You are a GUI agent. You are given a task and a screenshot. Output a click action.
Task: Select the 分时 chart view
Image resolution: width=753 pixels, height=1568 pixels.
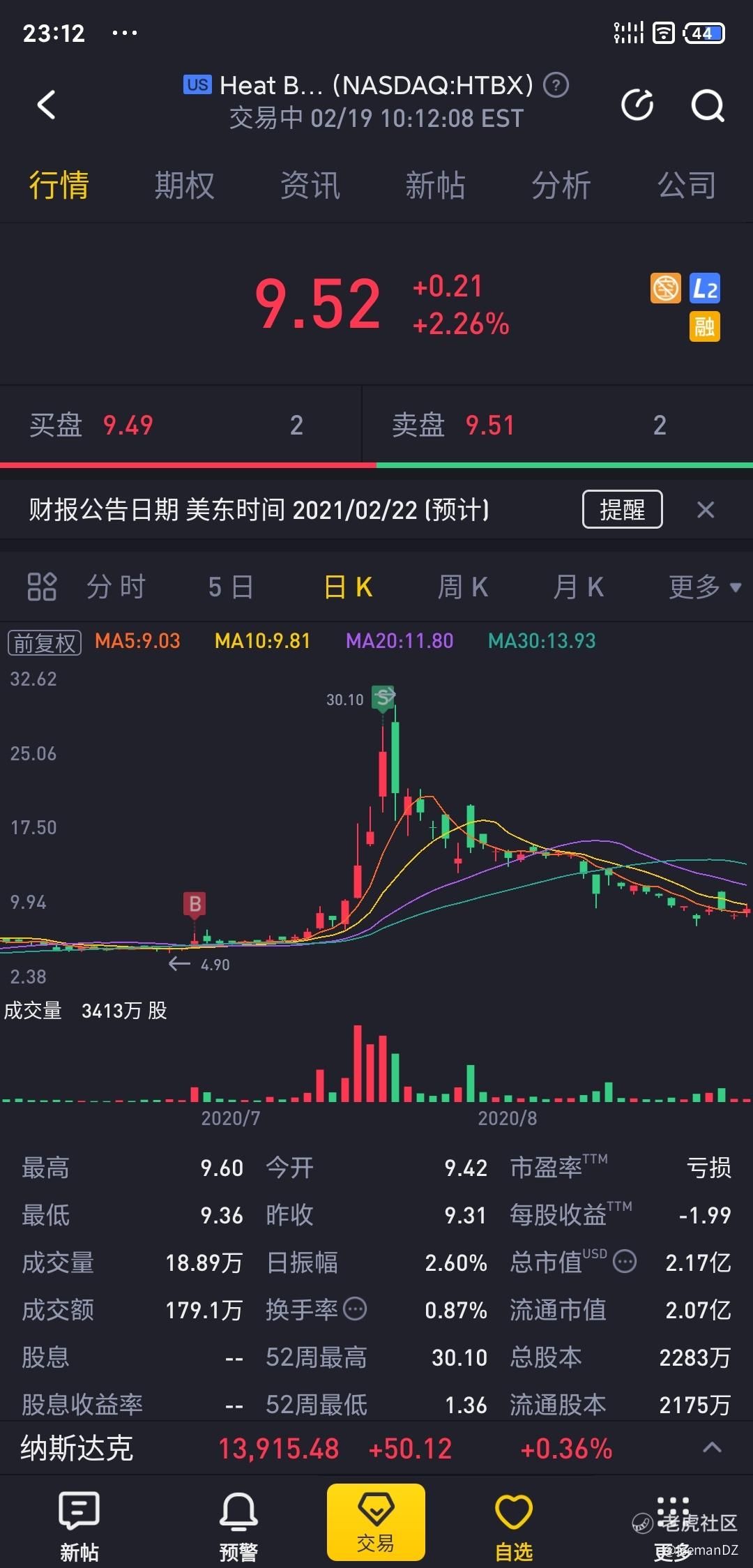point(116,587)
